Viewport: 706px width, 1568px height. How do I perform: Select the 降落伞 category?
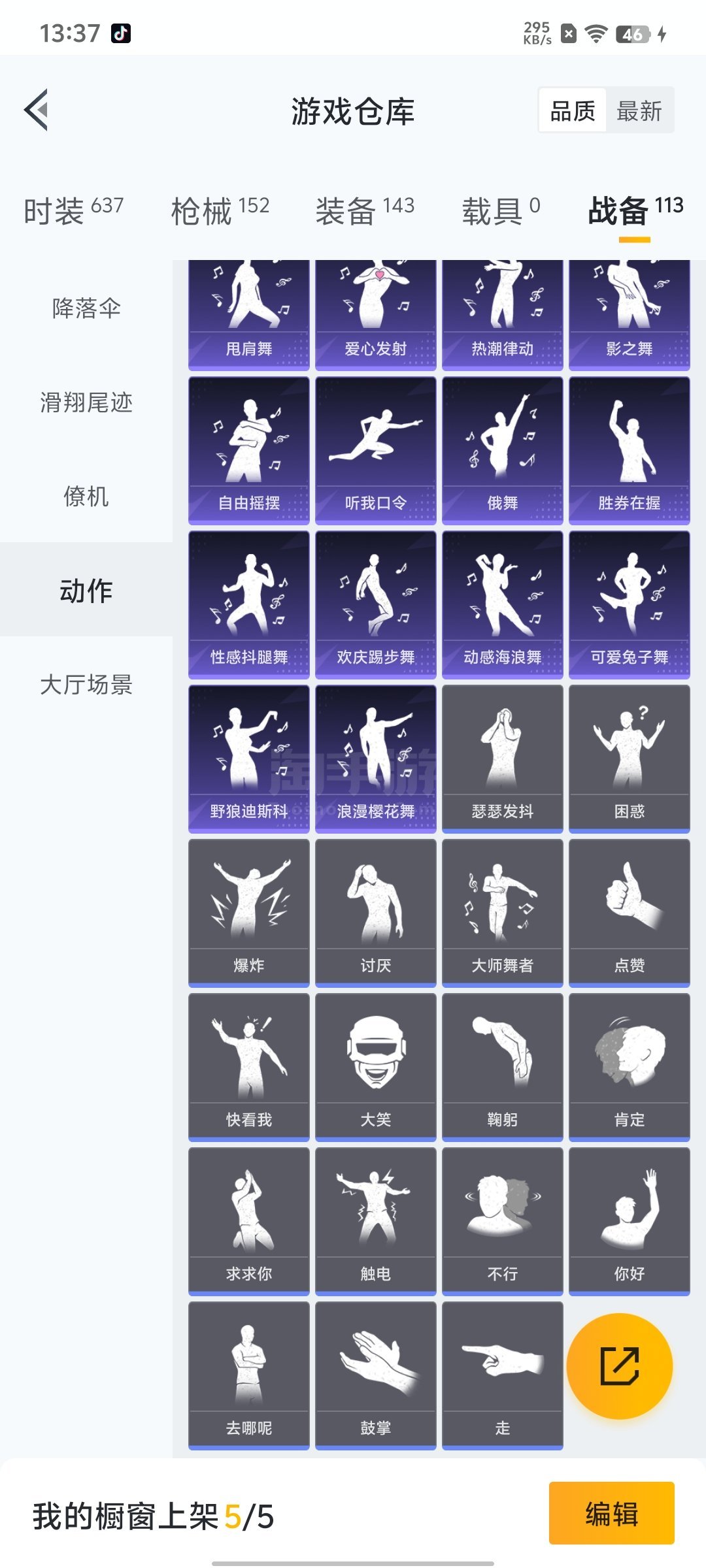(x=86, y=308)
